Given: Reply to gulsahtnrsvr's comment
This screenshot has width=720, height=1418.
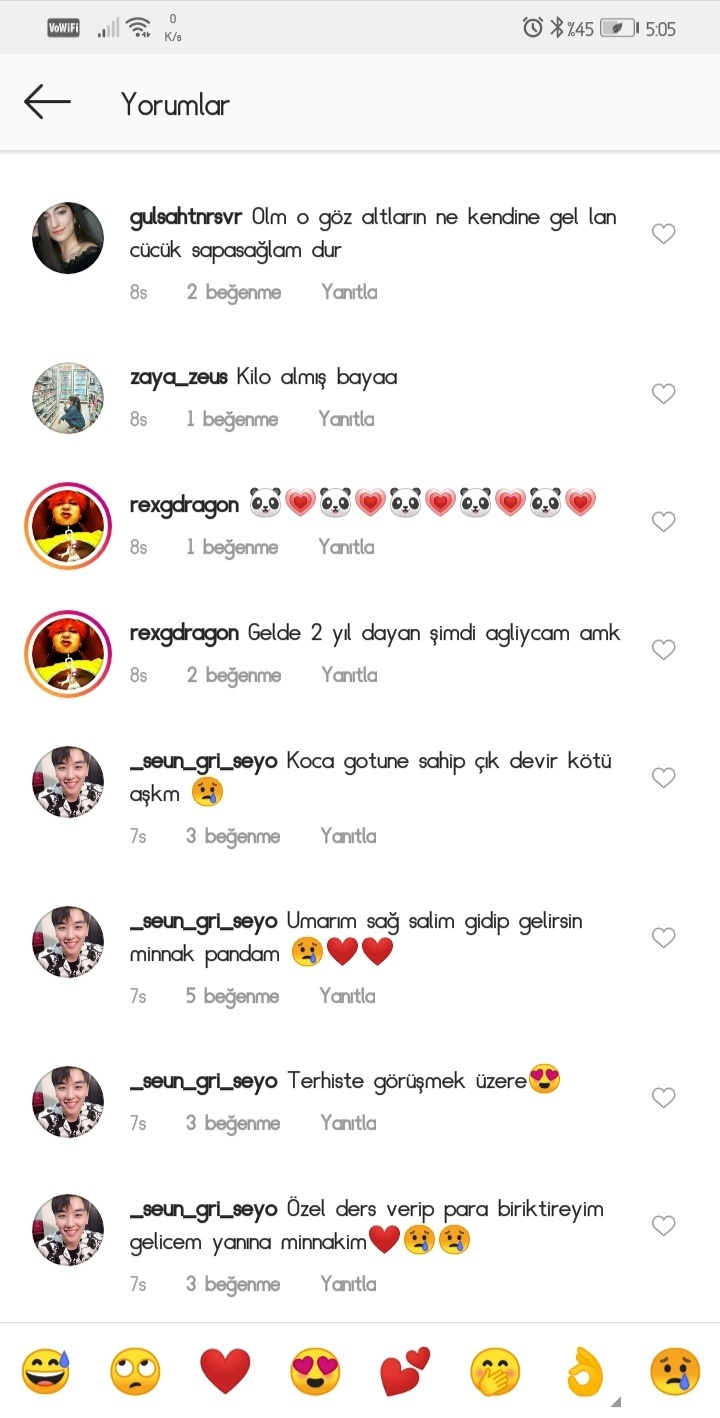Looking at the screenshot, I should 349,292.
